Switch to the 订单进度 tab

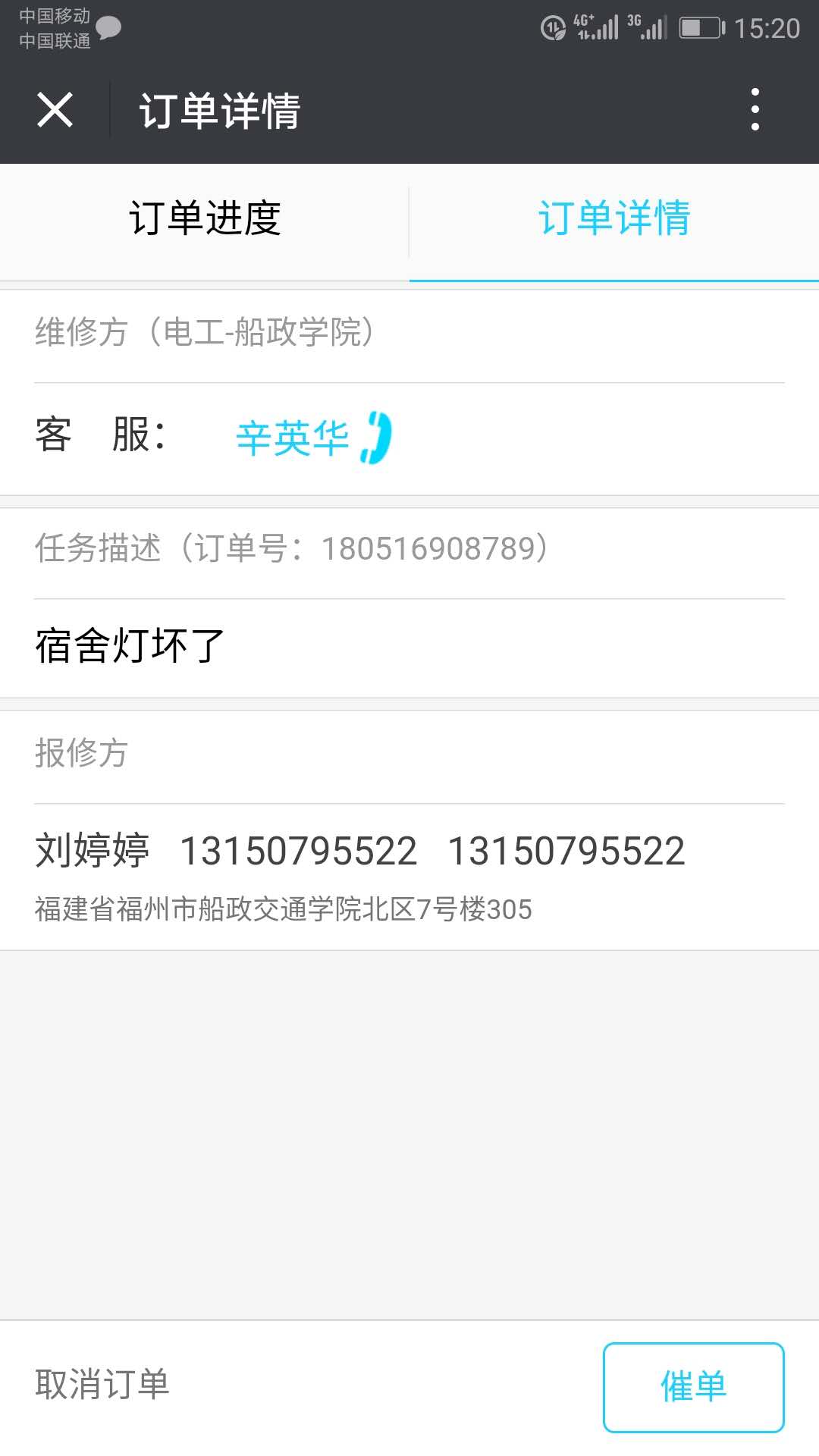[x=205, y=220]
